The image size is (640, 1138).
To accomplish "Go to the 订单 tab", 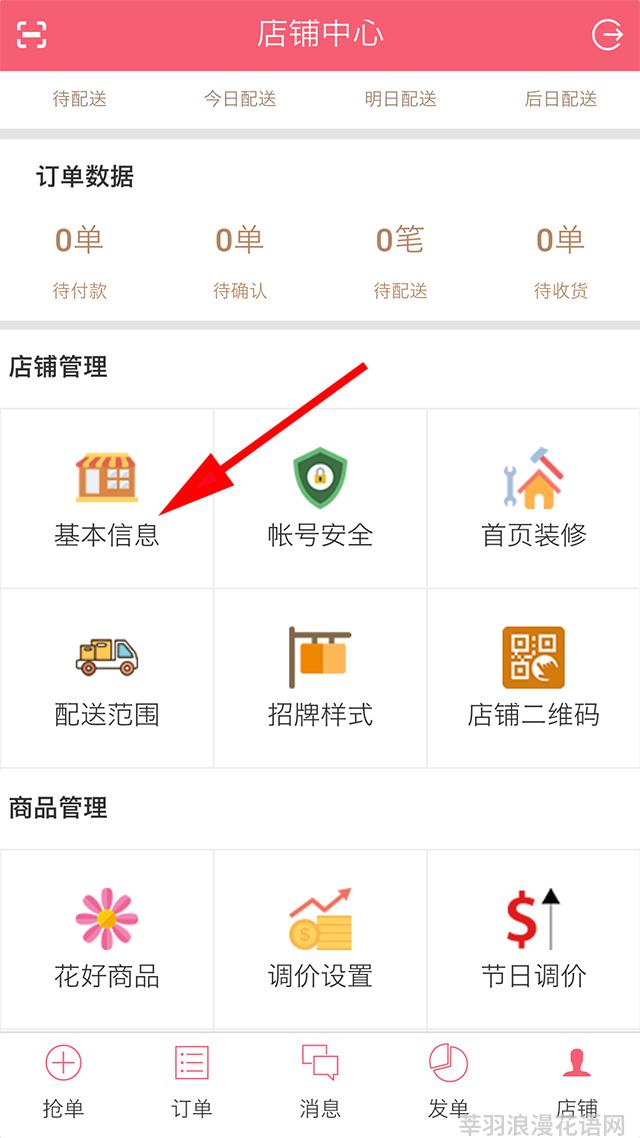I will pos(191,1082).
